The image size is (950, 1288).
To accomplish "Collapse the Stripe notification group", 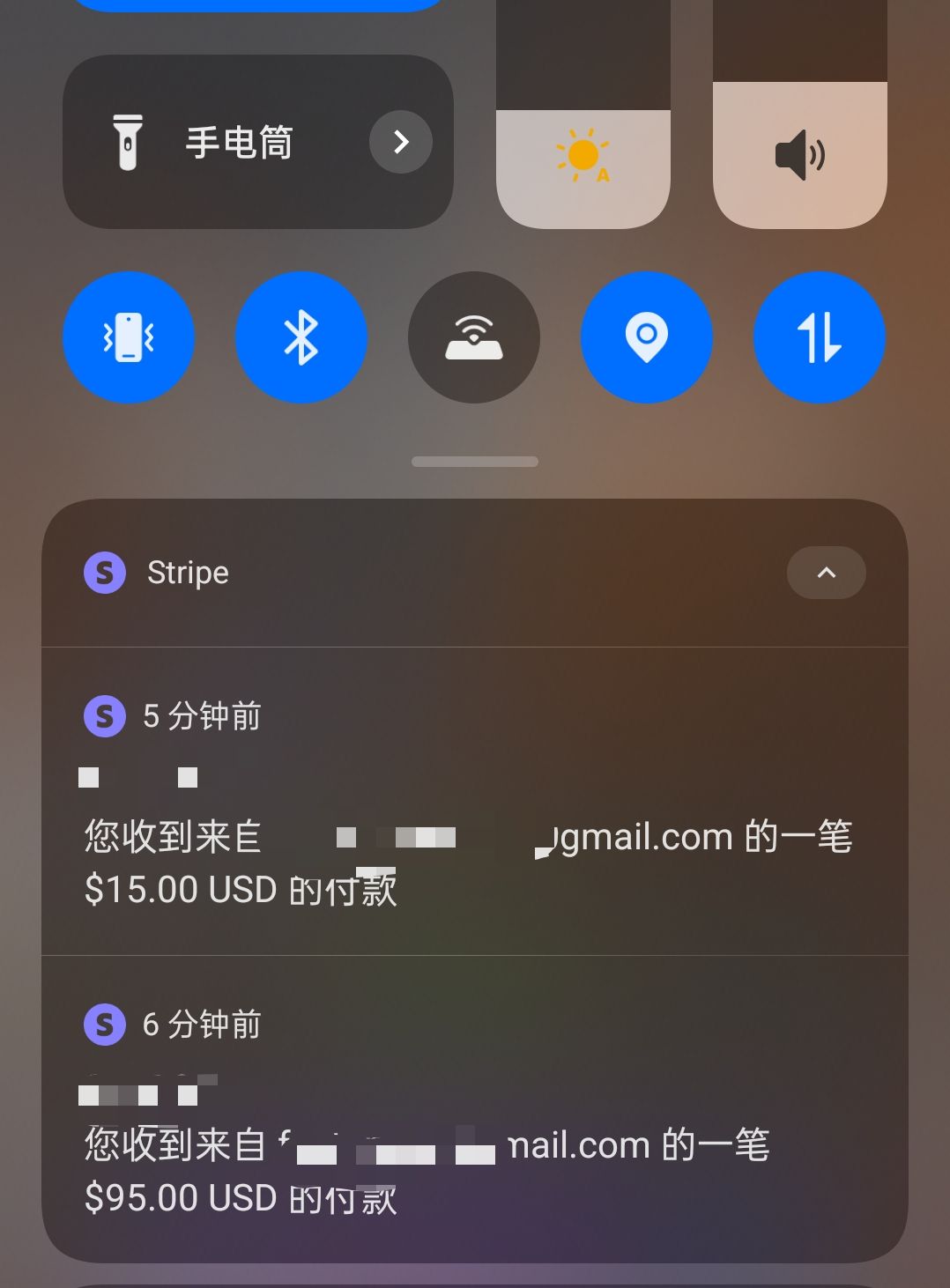I will (x=827, y=573).
